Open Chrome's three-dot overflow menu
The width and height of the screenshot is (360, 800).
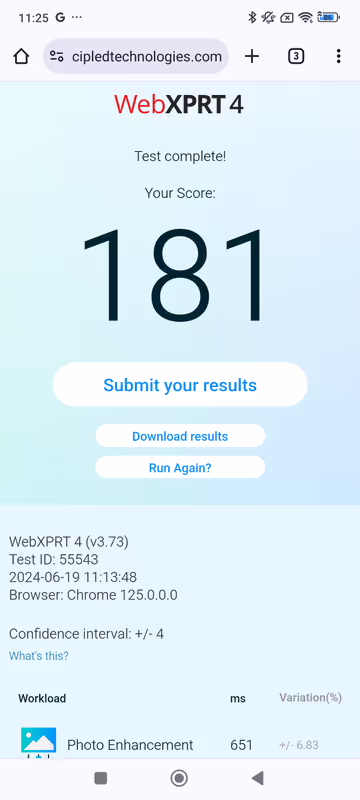point(339,56)
